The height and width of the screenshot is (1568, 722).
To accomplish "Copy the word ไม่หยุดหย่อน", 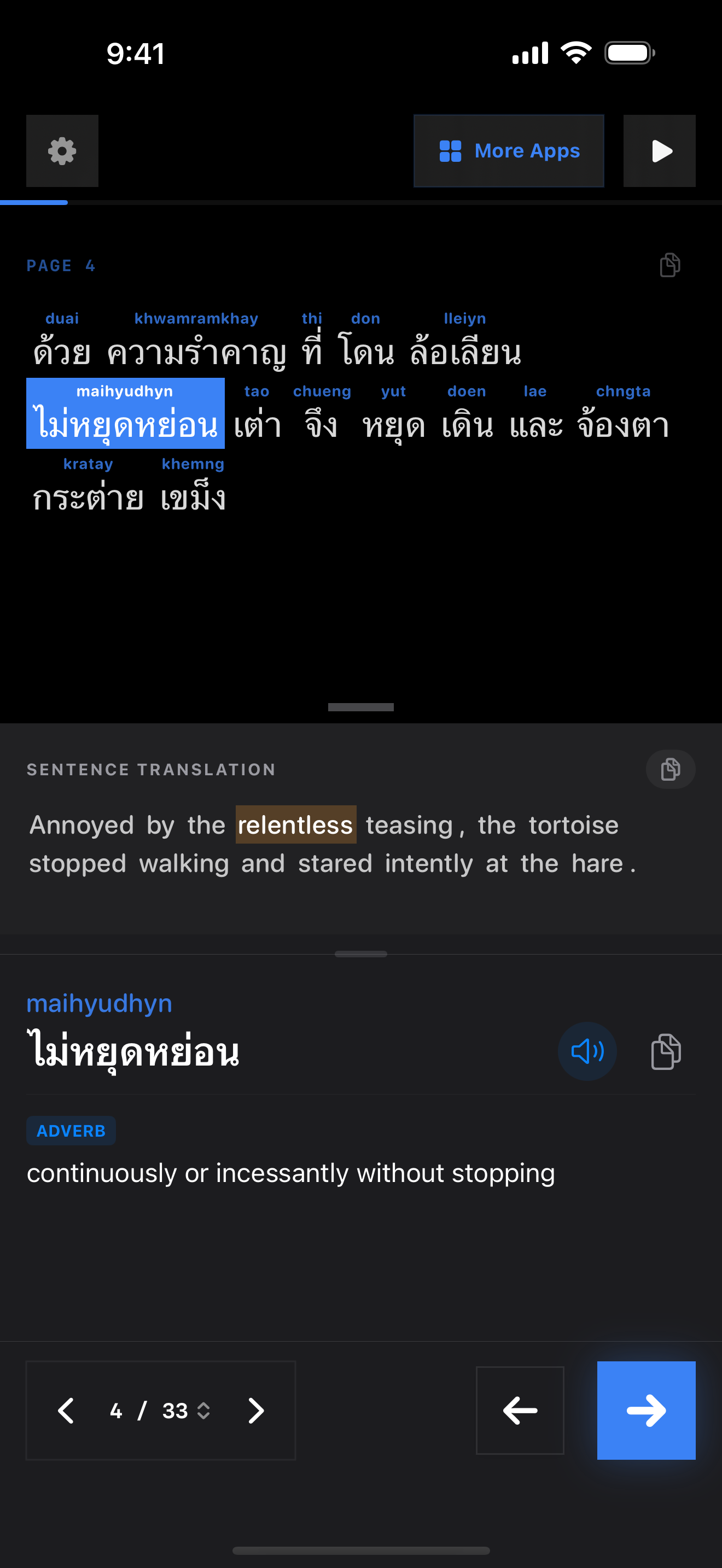I will click(x=666, y=1051).
